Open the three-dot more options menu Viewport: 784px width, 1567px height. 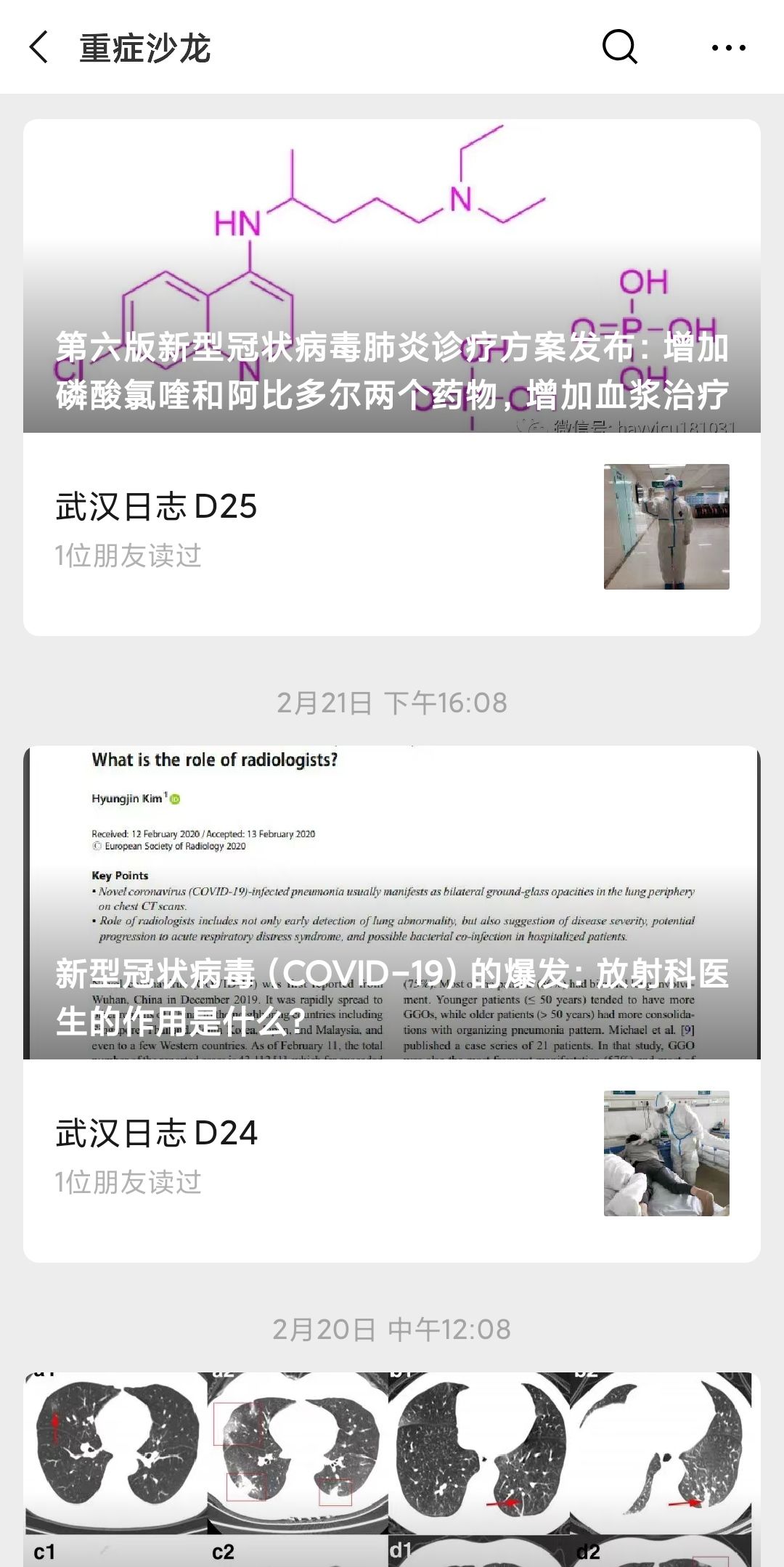pyautogui.click(x=728, y=48)
